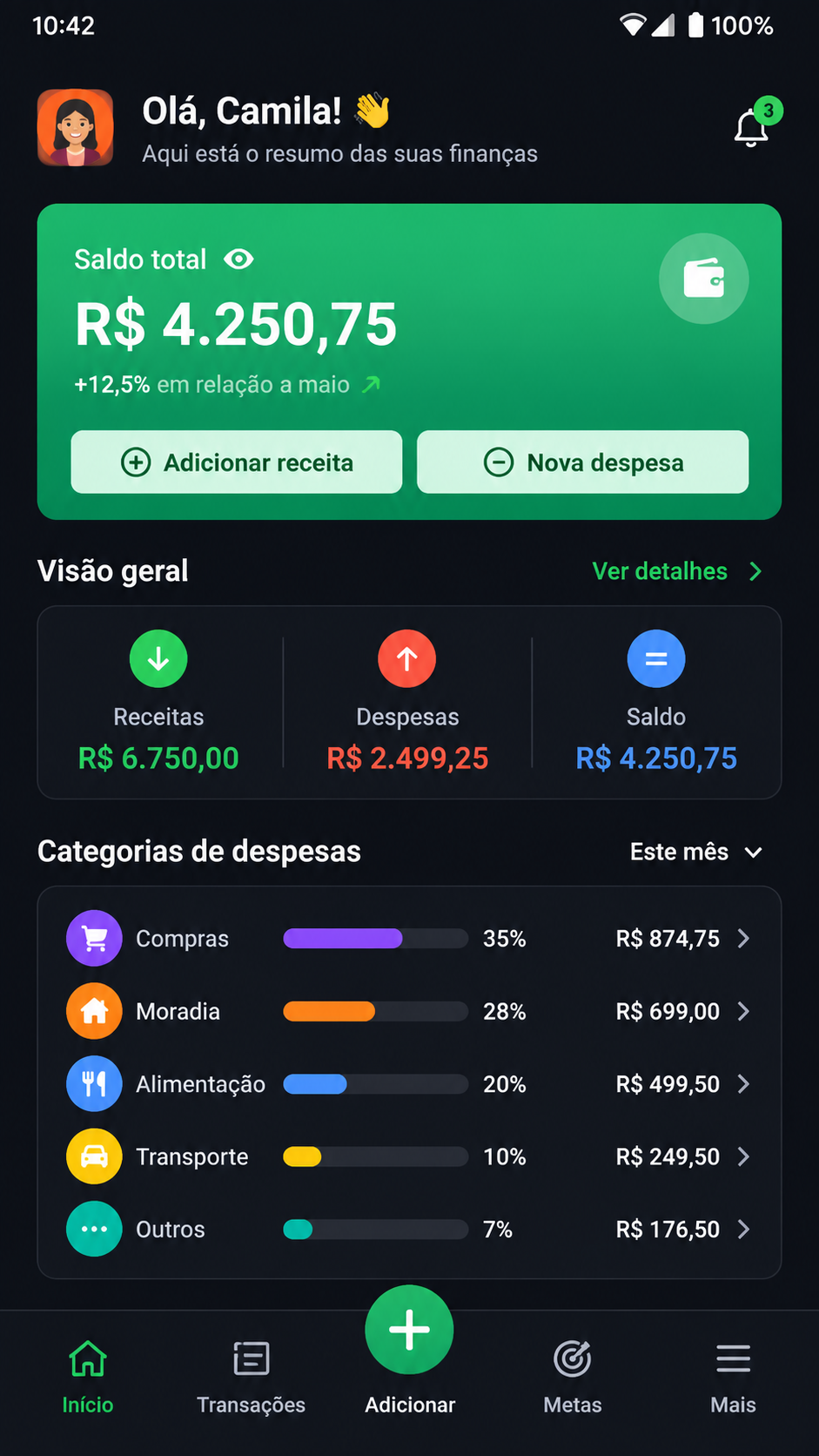Open the Moradia expense category
Screen dimensions: 819x1456
click(x=409, y=1011)
